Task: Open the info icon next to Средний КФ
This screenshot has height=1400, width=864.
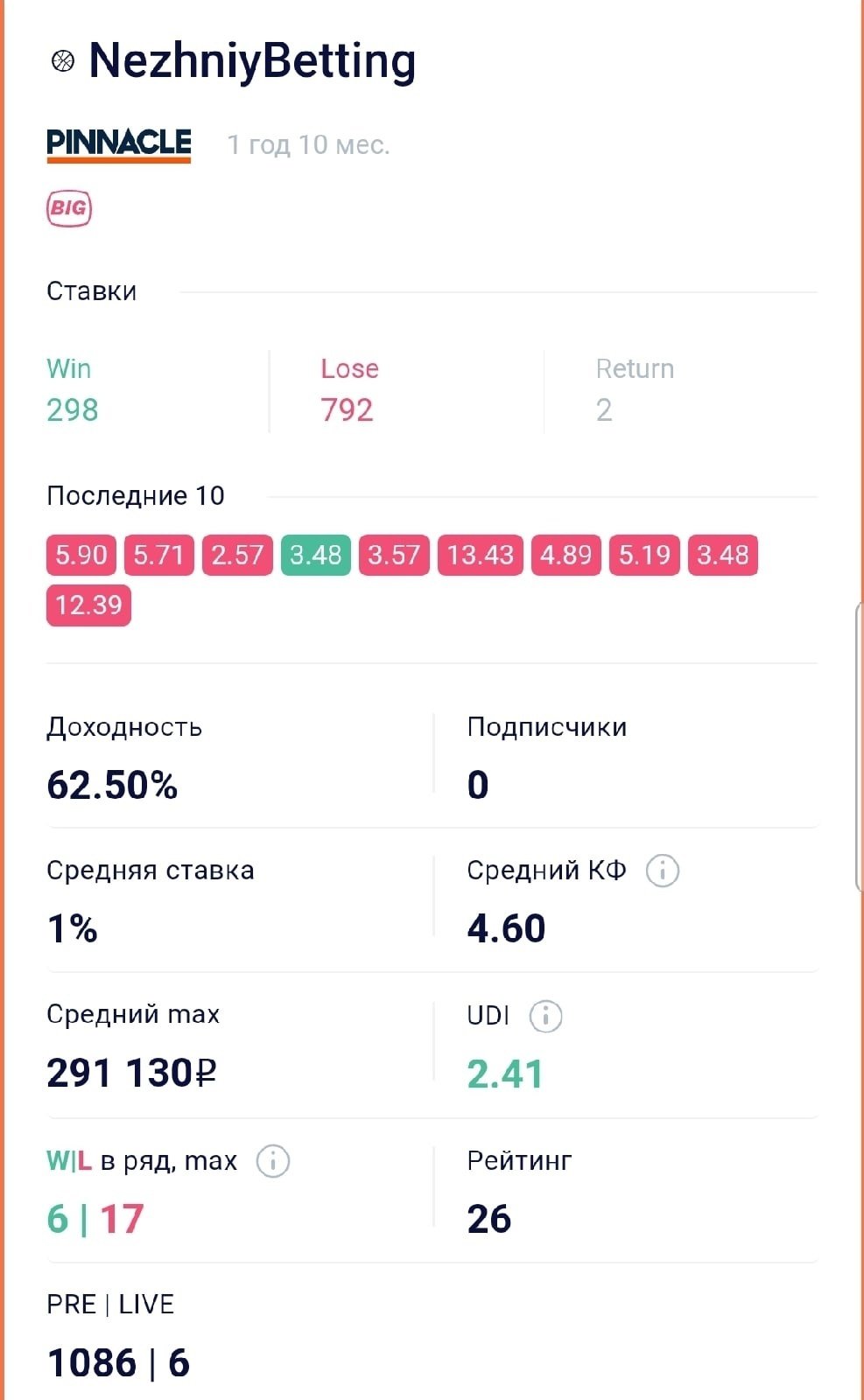Action: 662,871
